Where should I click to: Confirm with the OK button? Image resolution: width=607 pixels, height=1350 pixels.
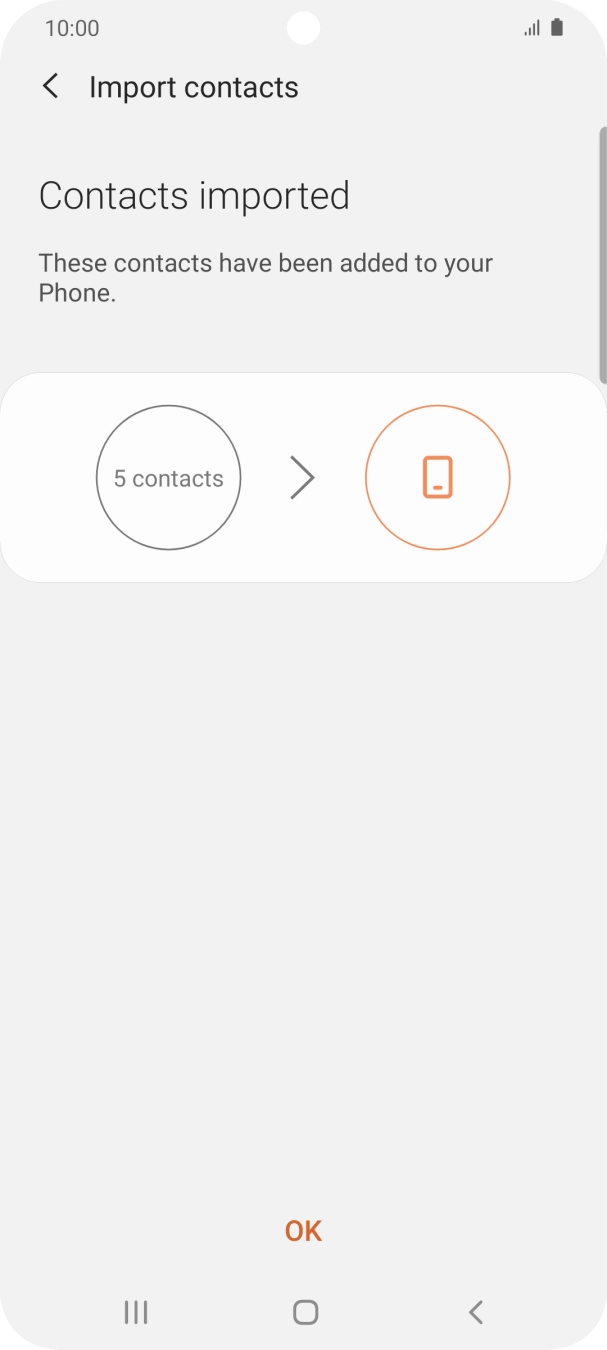(303, 1231)
